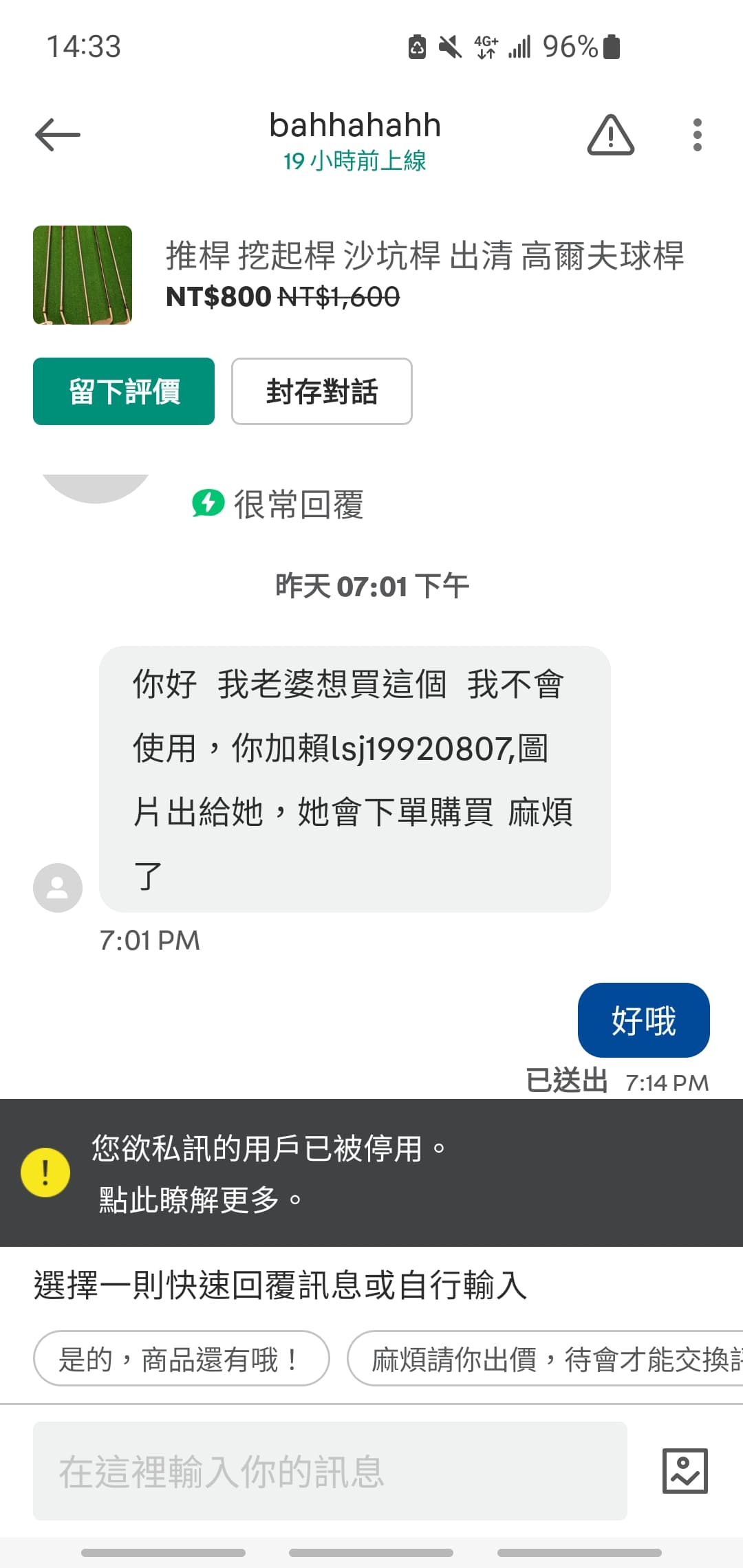
Task: Go back using the top-left arrow
Action: point(58,134)
